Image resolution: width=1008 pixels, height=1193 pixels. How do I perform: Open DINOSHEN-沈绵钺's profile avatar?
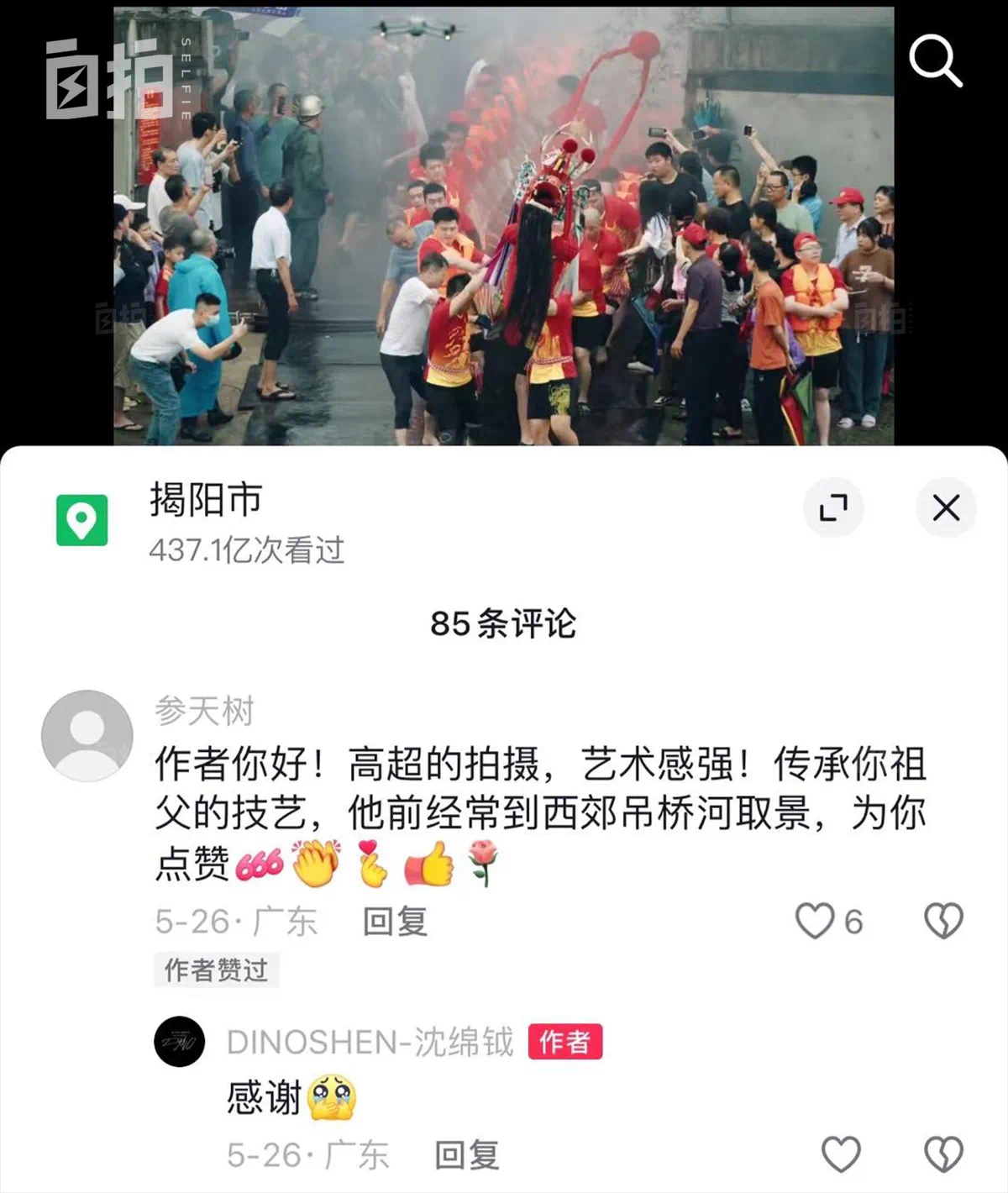pyautogui.click(x=180, y=1042)
